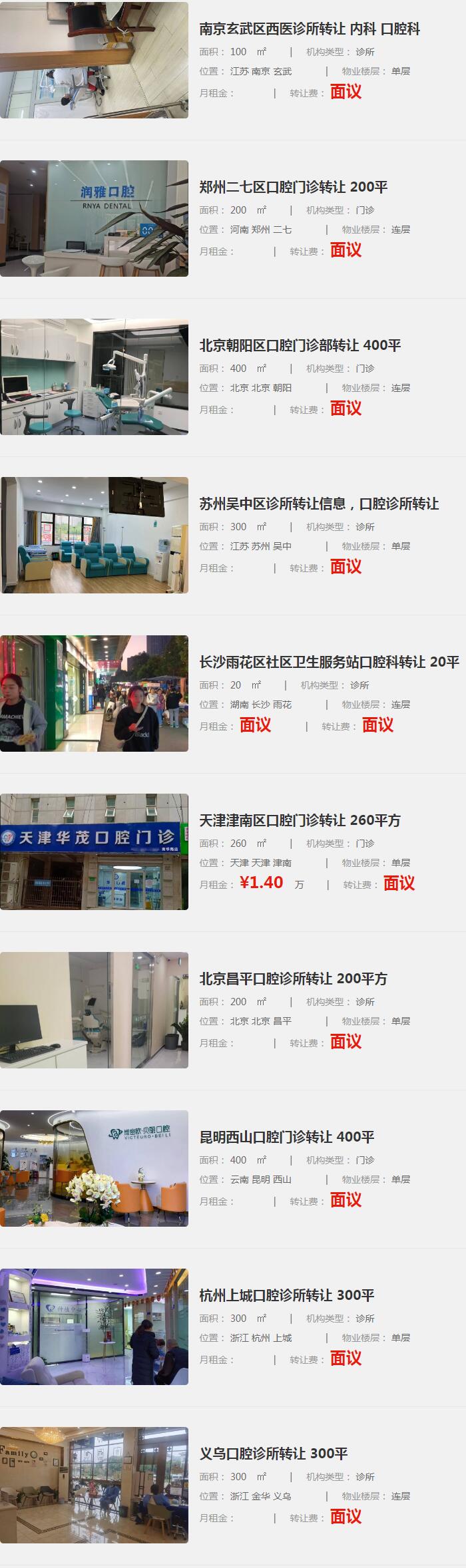View the 北京朝阳区口腔门诊部转让 400平 listing
Screen dimensions: 466x1568
click(x=300, y=346)
